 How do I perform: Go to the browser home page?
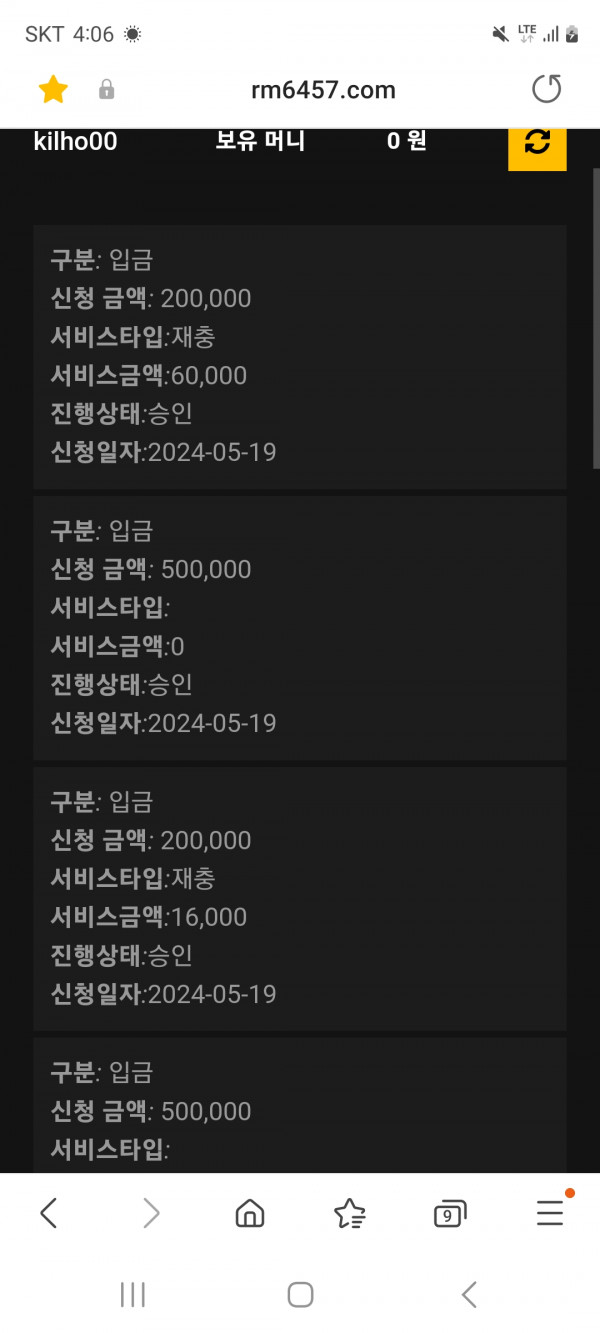tap(249, 1214)
